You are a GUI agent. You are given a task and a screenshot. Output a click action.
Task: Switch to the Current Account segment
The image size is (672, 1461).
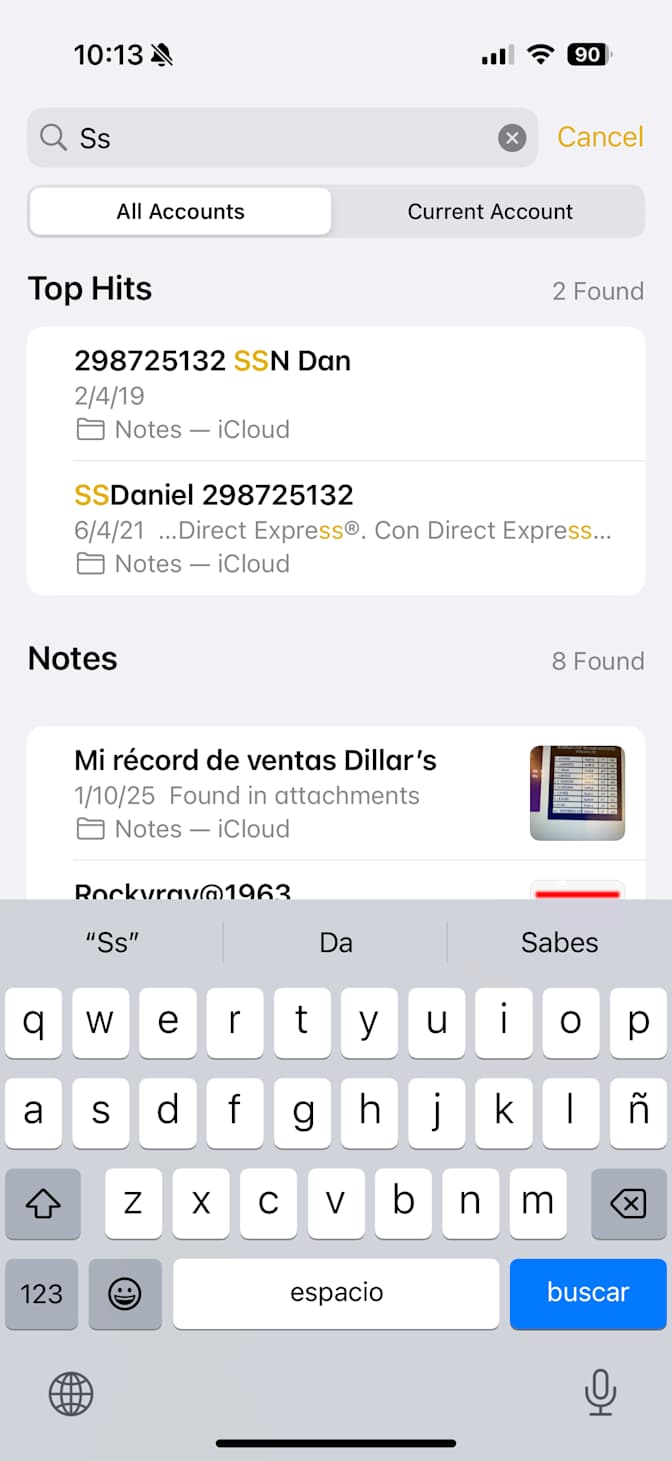coord(490,211)
